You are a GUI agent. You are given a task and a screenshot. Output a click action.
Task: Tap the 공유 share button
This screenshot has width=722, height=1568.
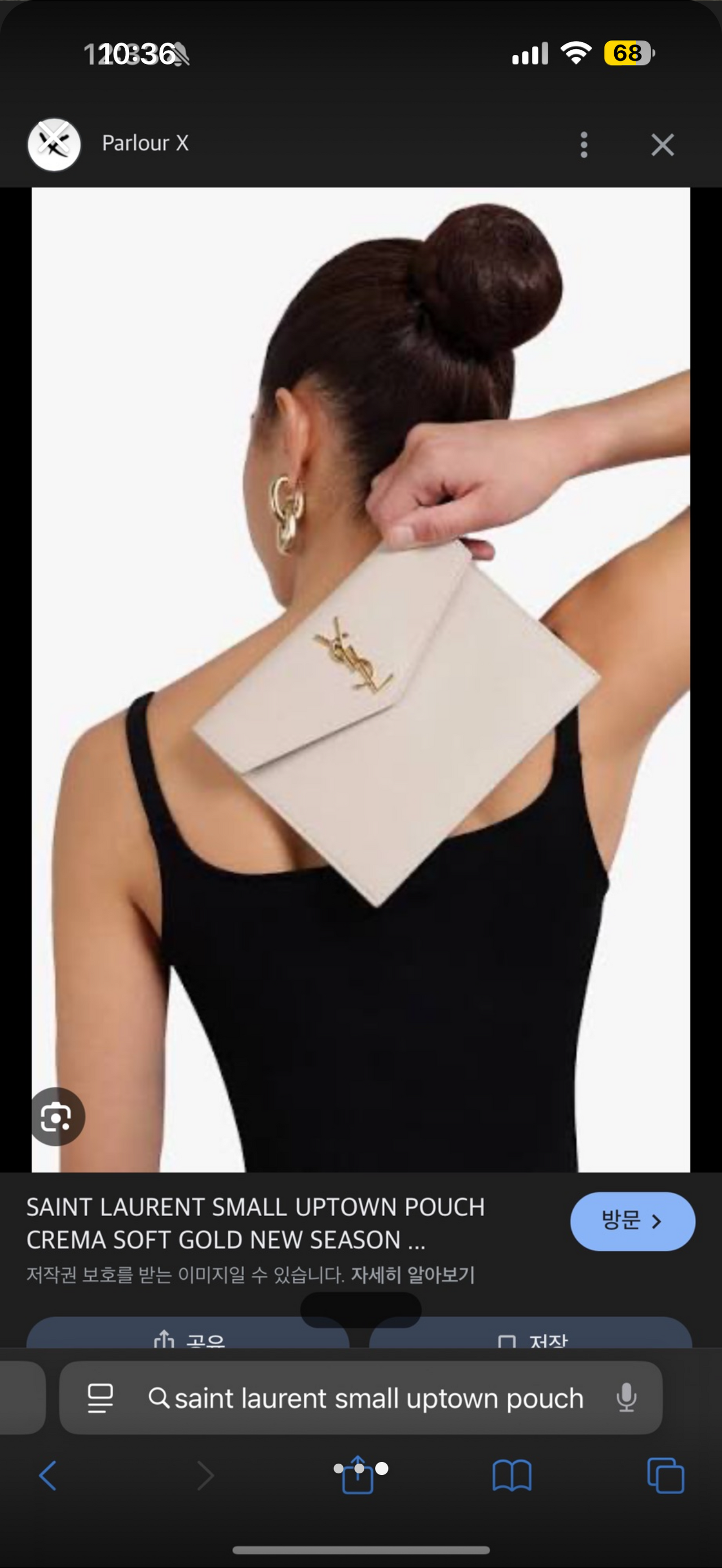tap(188, 1337)
